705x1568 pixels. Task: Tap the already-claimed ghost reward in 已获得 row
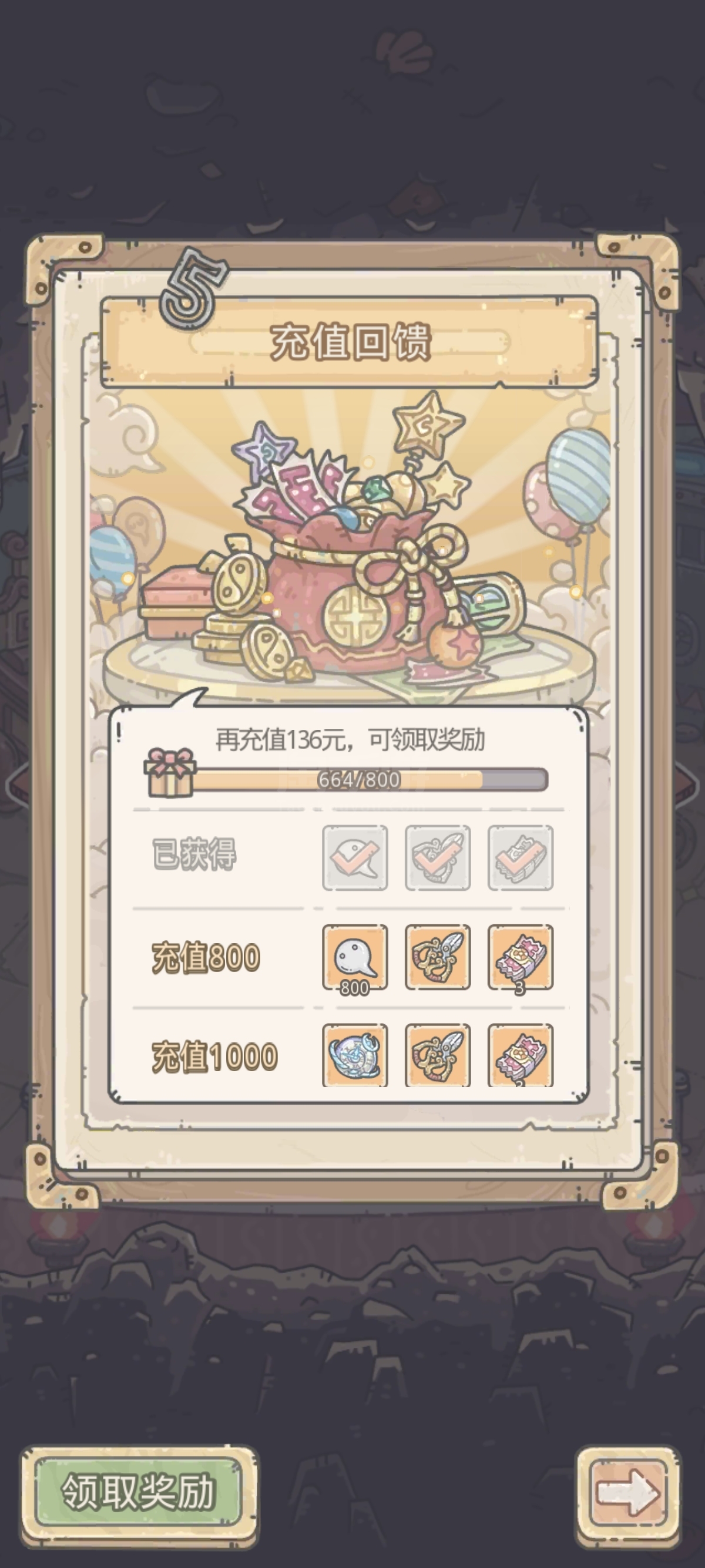(x=355, y=857)
